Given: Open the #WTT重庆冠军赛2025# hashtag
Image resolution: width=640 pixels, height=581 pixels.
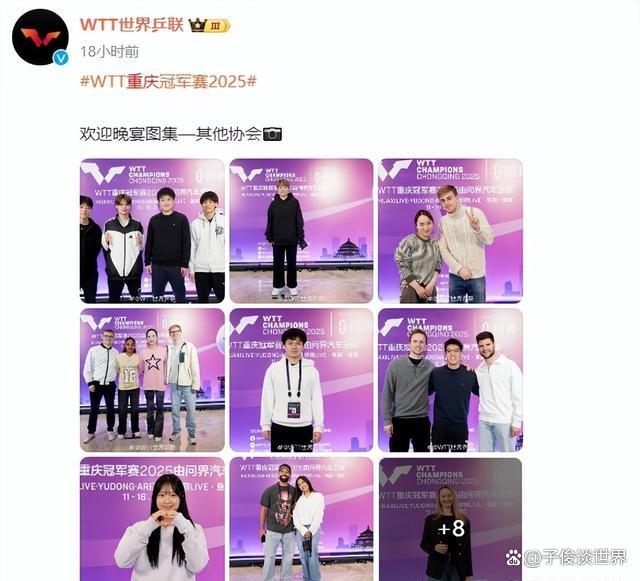Looking at the screenshot, I should coord(167,81).
